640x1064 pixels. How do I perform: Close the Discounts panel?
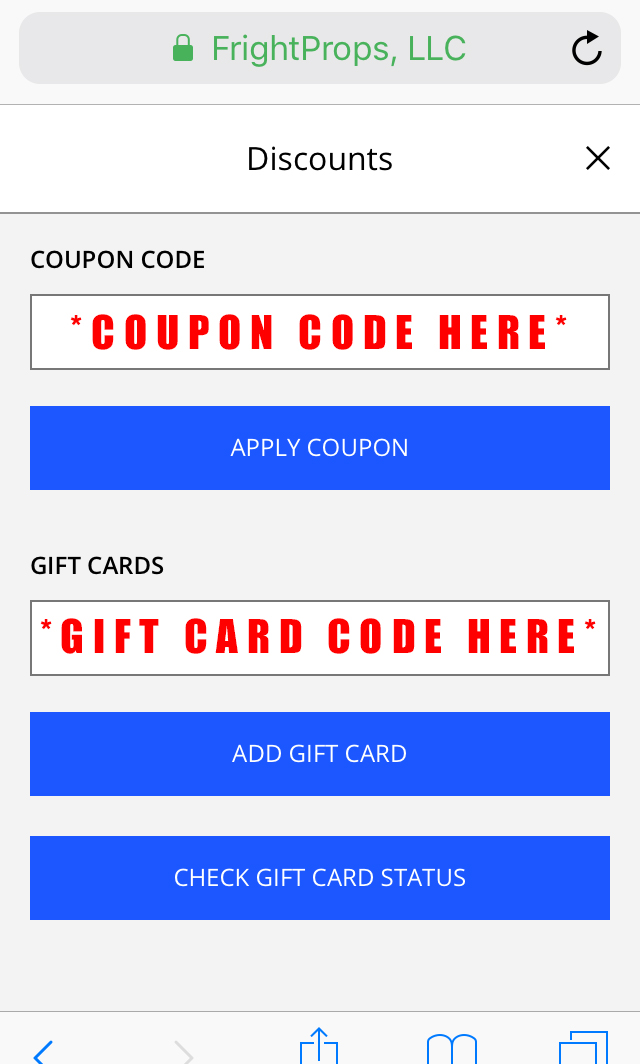(x=597, y=158)
